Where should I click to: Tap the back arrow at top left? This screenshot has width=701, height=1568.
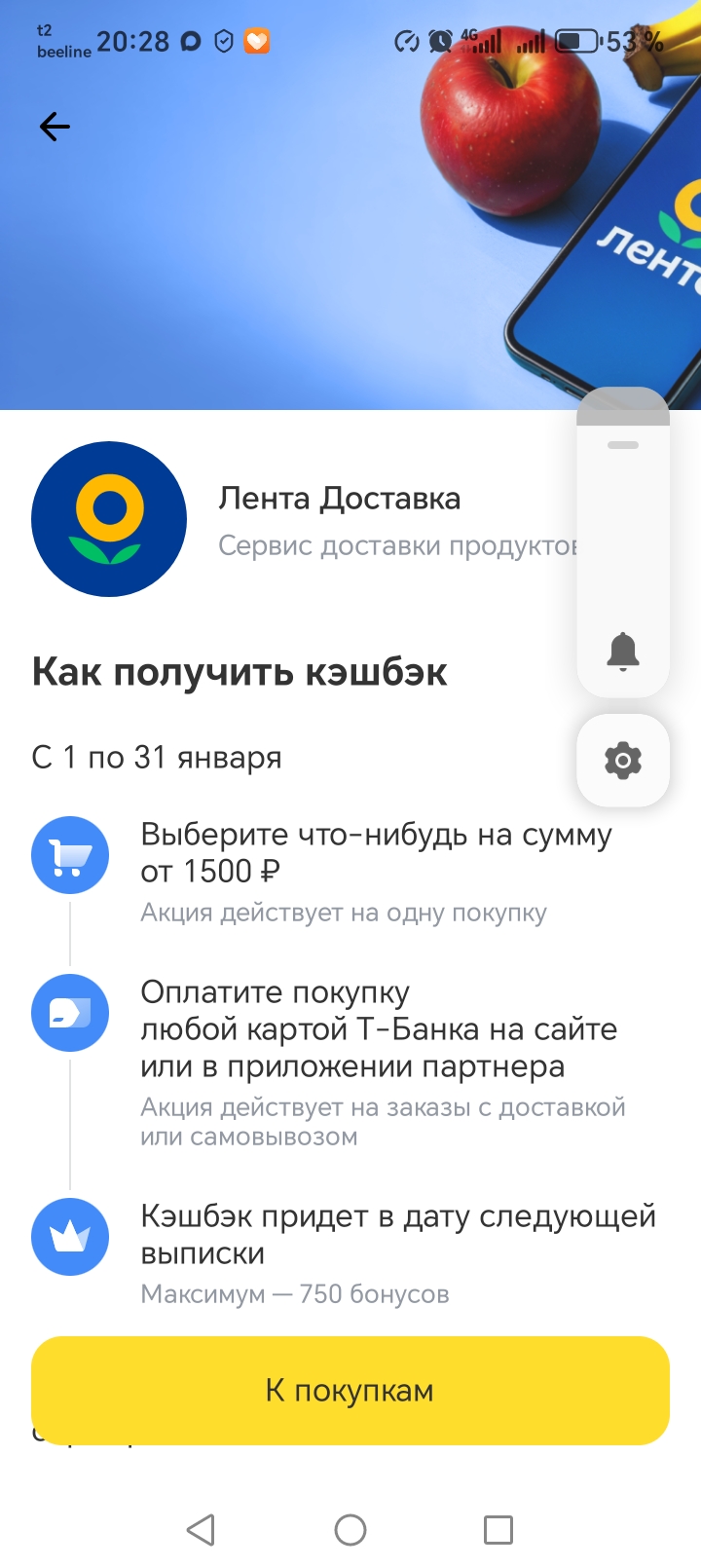pos(55,125)
